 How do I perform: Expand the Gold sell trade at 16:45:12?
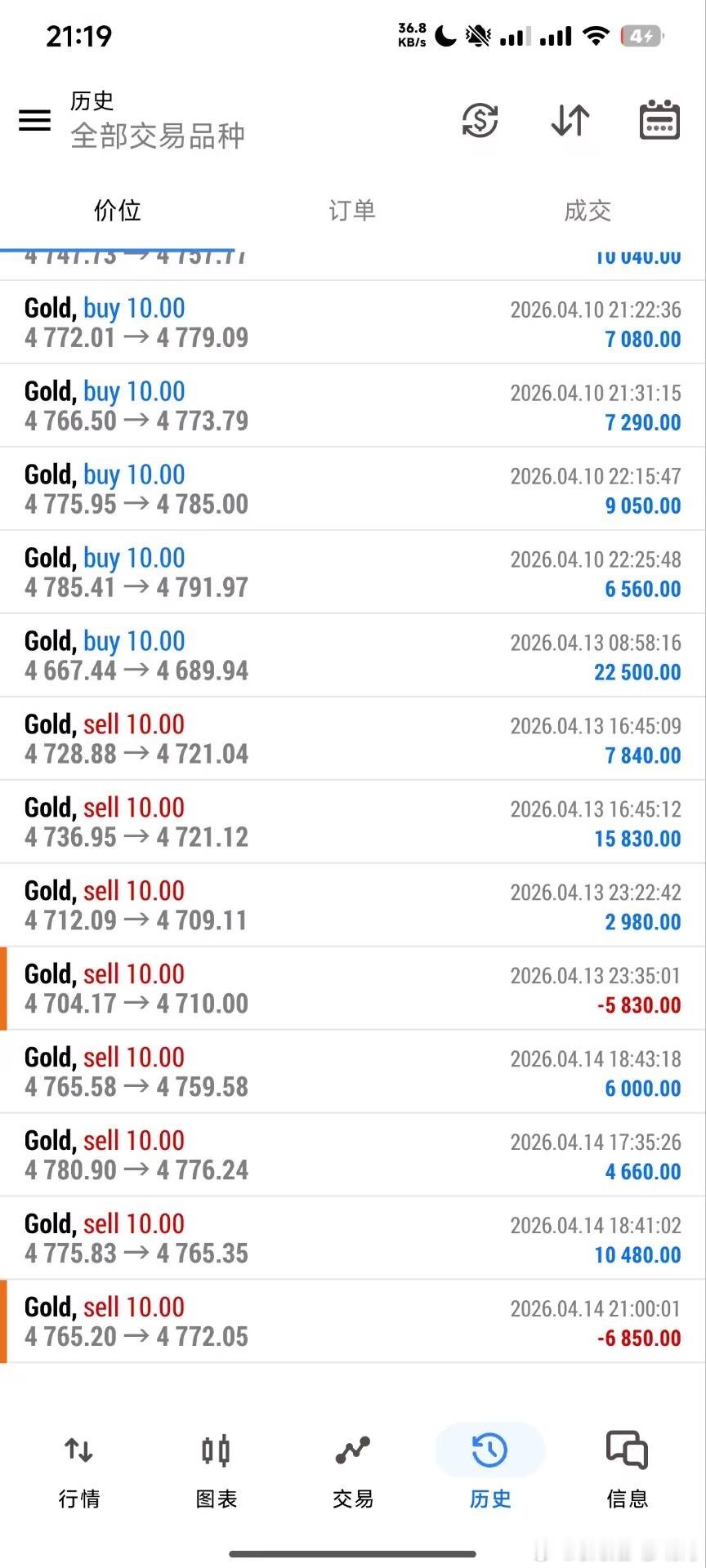(x=353, y=822)
